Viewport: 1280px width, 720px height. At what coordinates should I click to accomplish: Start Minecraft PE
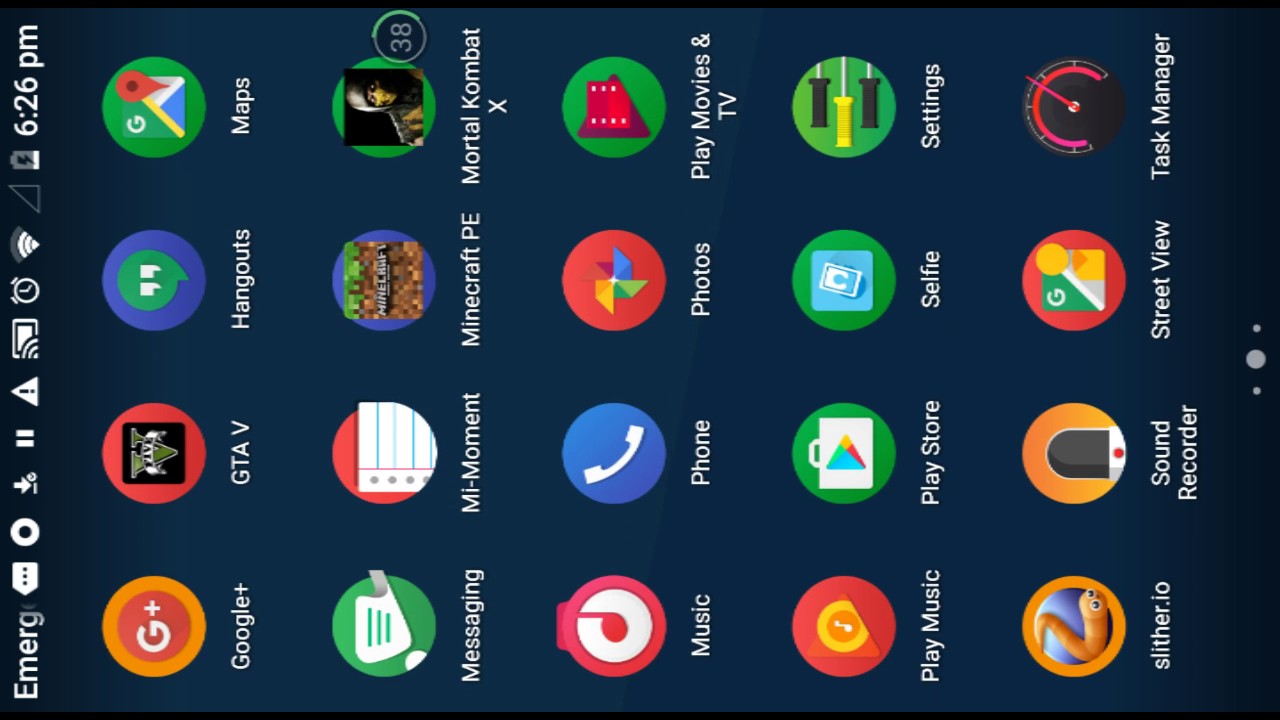[384, 280]
